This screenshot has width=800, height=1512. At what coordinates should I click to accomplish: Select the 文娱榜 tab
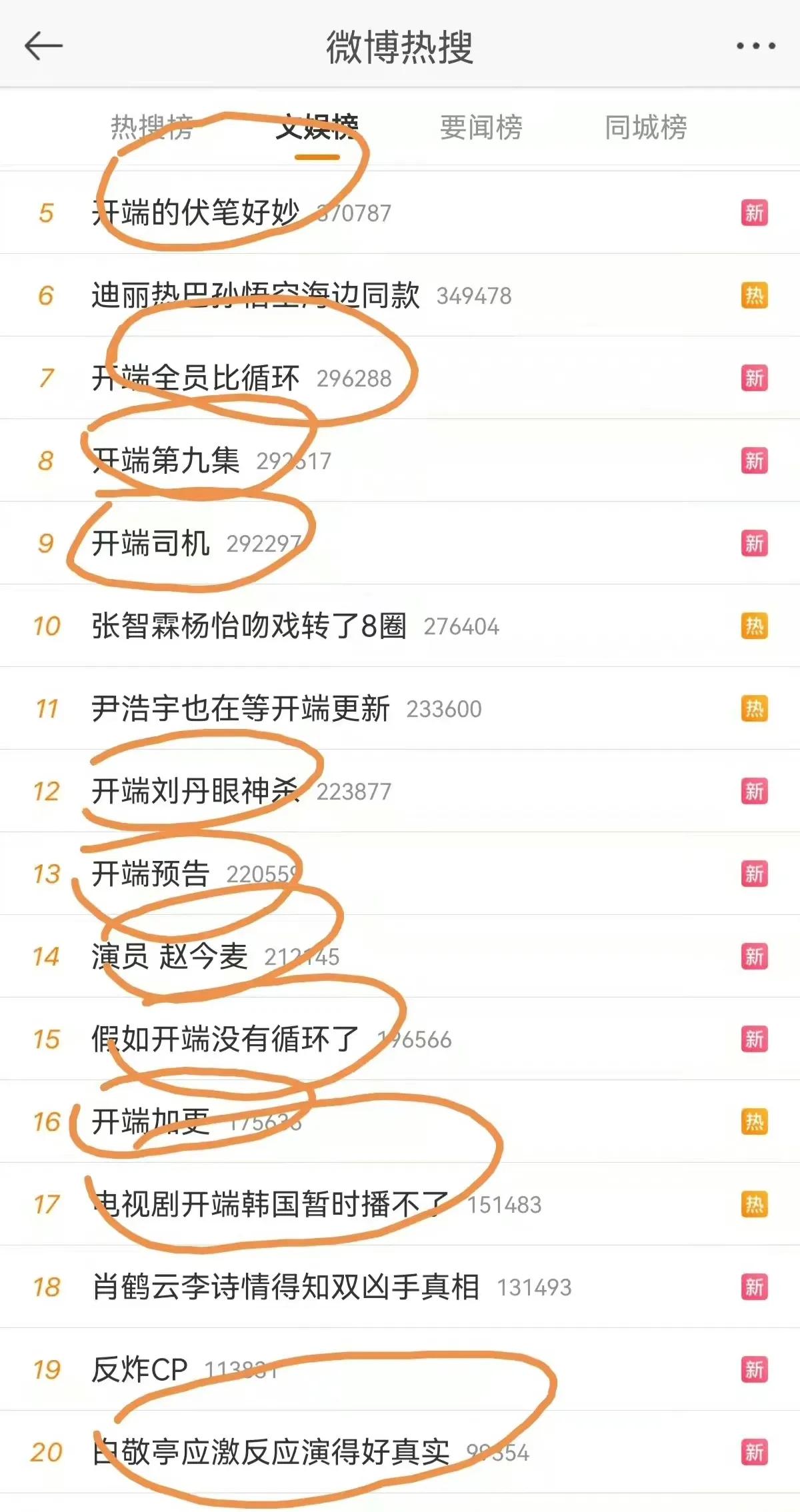click(316, 129)
